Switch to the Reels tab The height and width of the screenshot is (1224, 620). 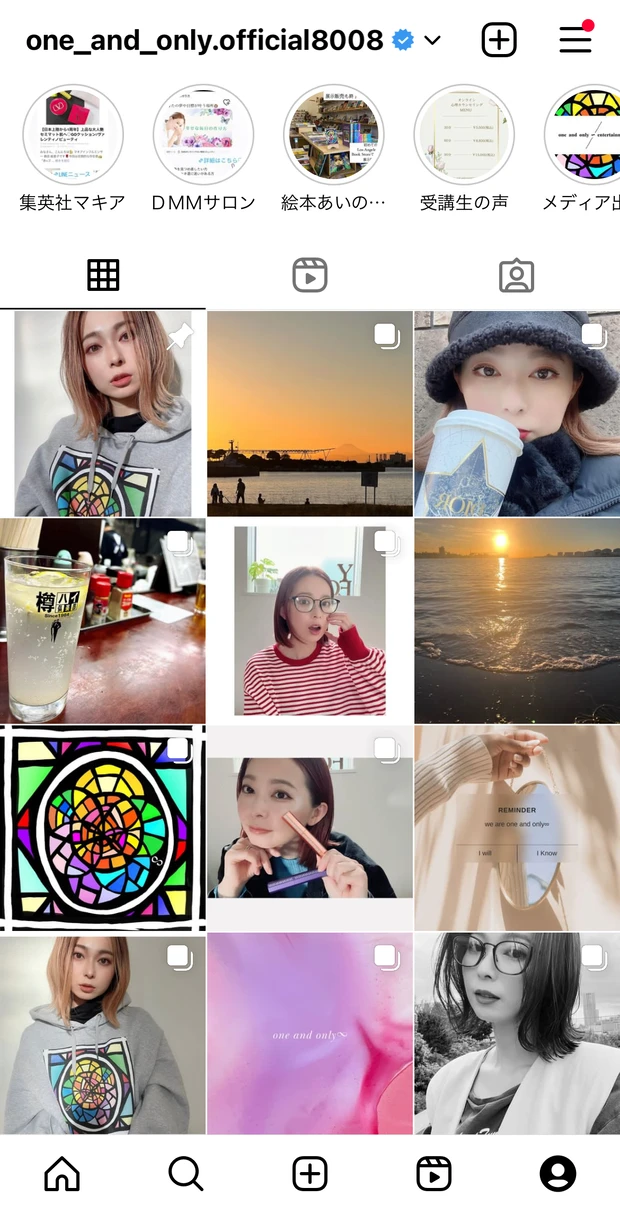coord(310,275)
